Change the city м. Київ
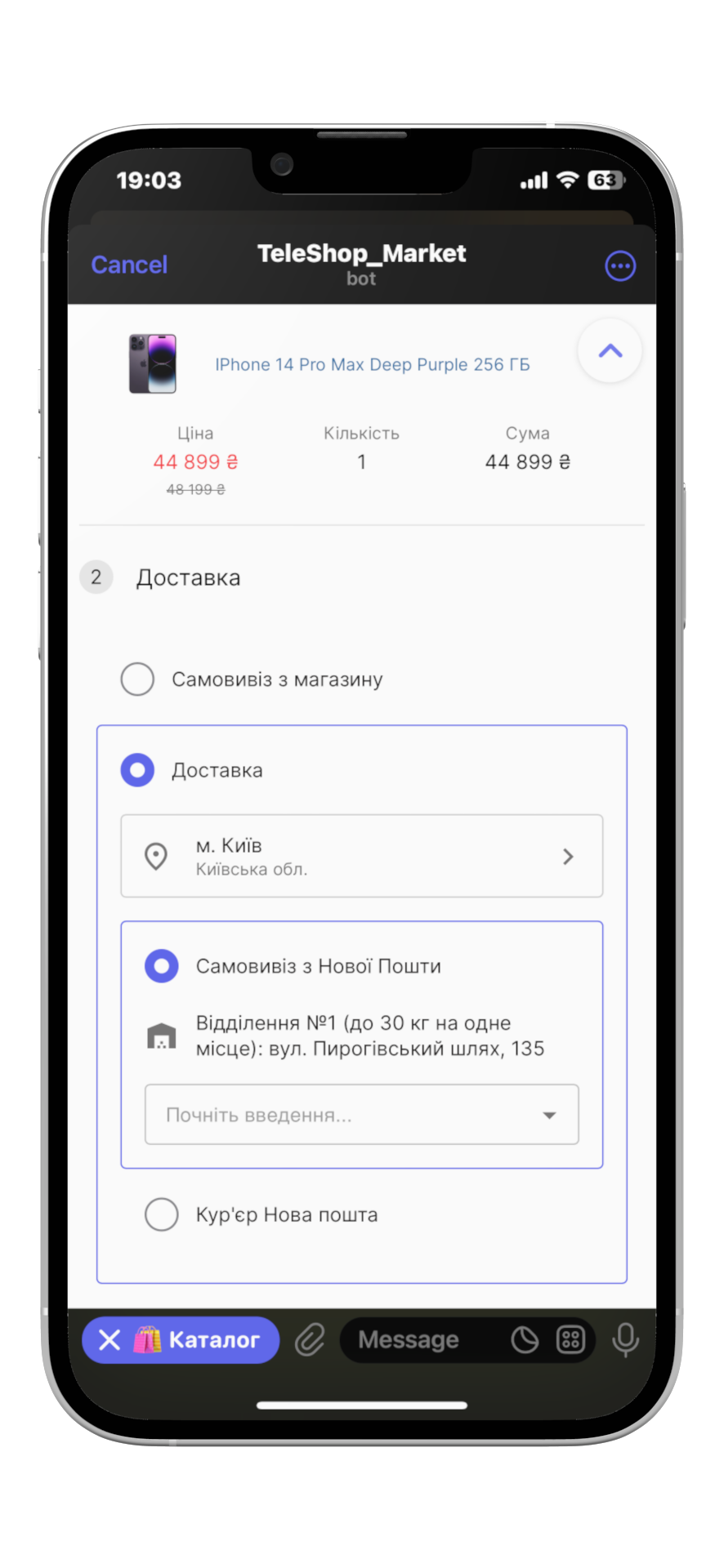 [x=361, y=856]
